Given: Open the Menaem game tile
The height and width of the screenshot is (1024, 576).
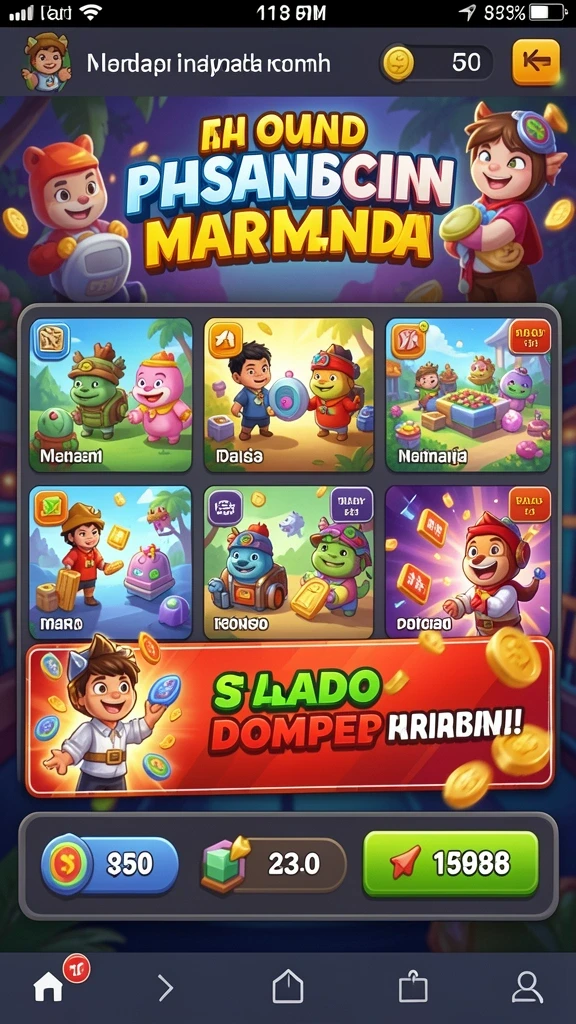Looking at the screenshot, I should point(110,394).
